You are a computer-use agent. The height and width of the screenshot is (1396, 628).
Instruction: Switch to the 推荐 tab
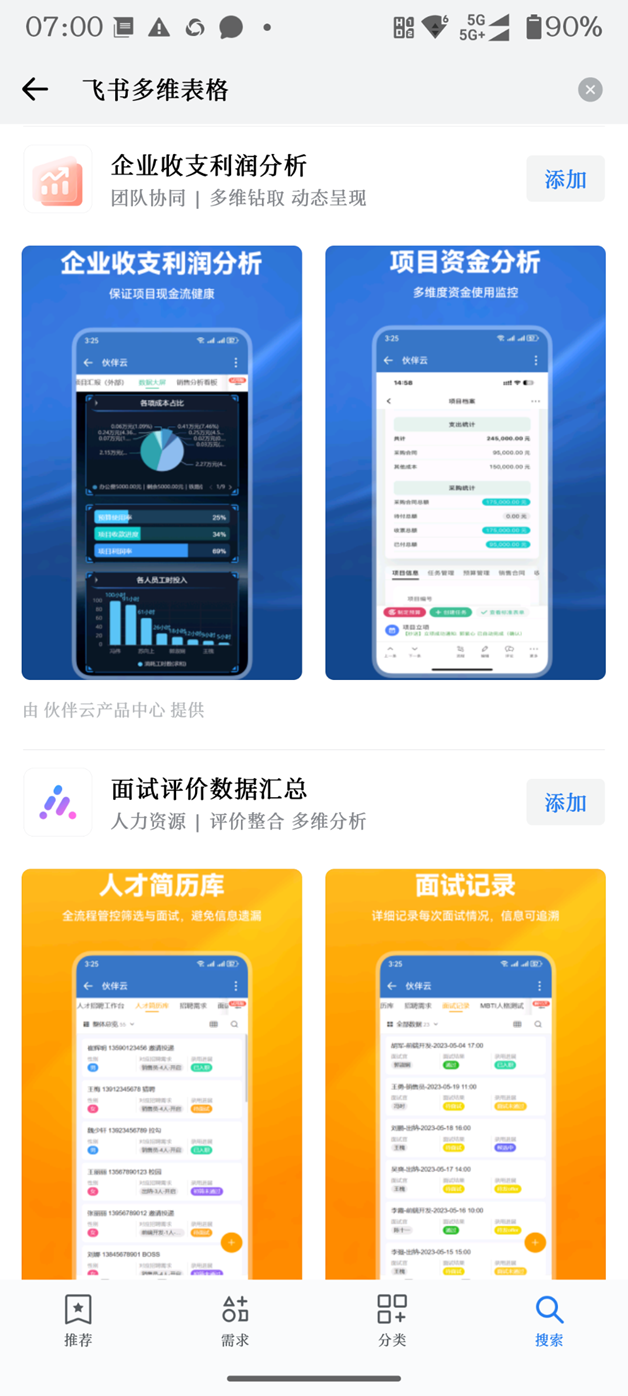coord(78,1321)
